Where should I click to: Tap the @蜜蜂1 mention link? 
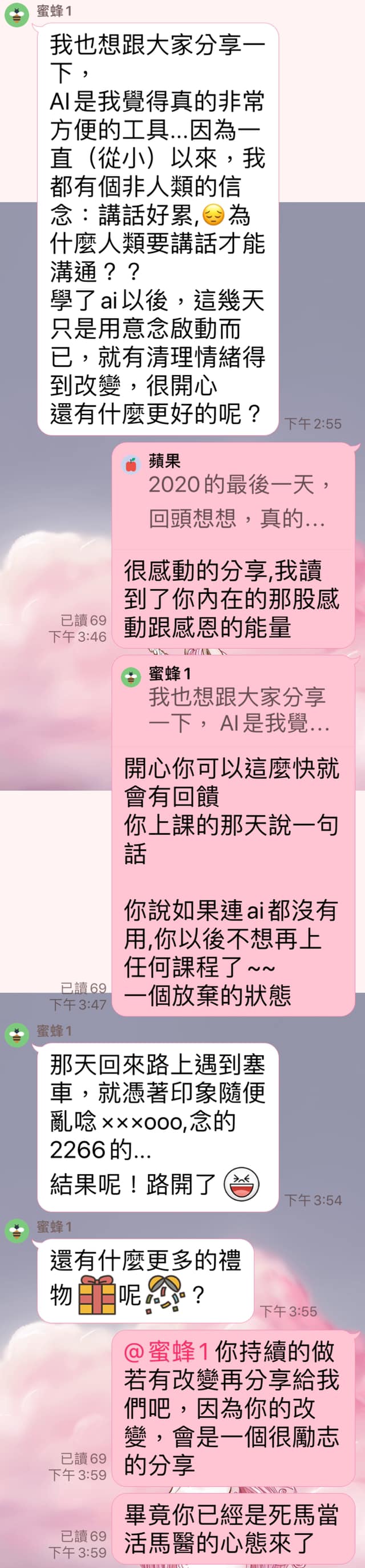(167, 1352)
